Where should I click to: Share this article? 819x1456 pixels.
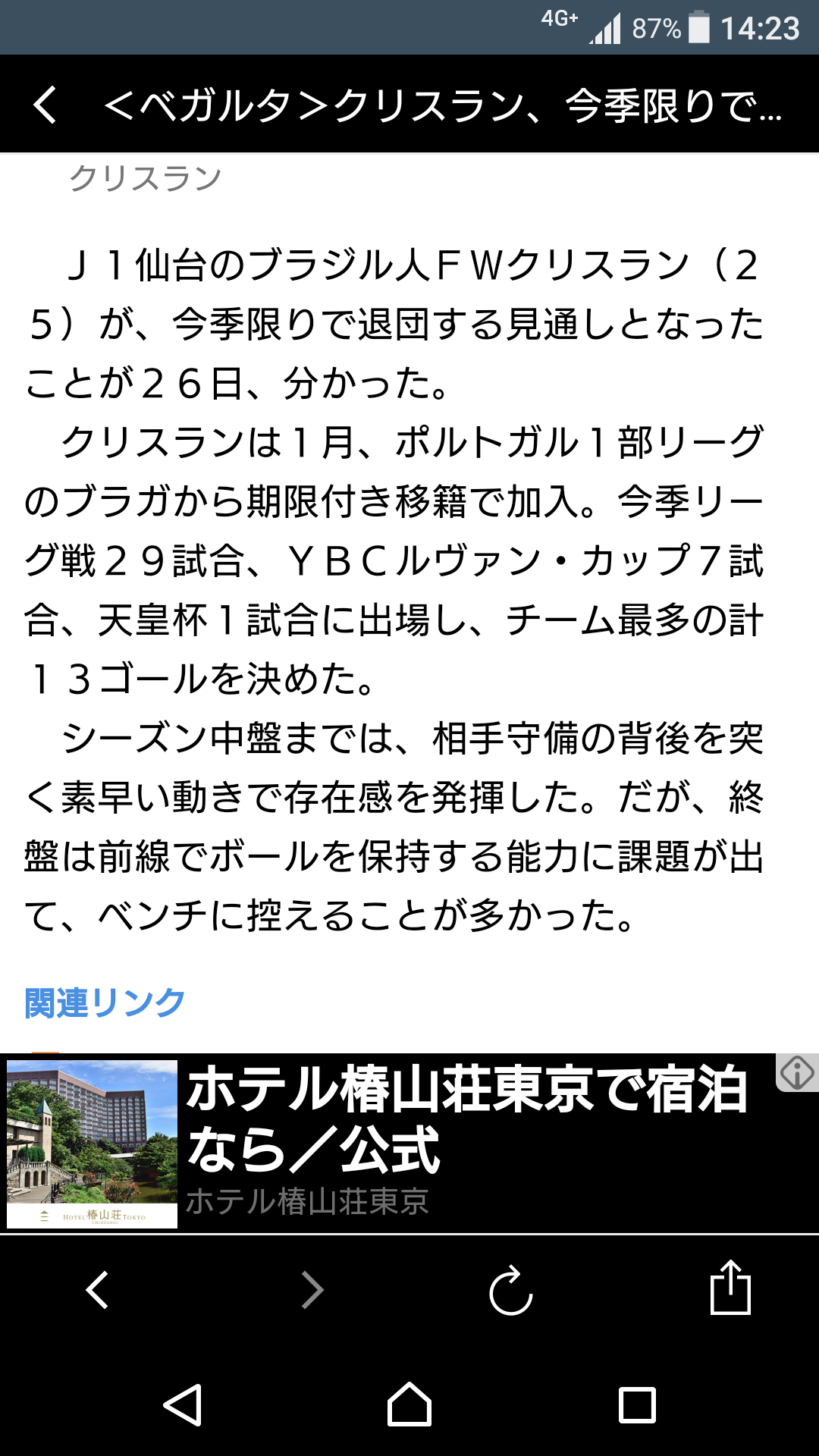tap(730, 1288)
